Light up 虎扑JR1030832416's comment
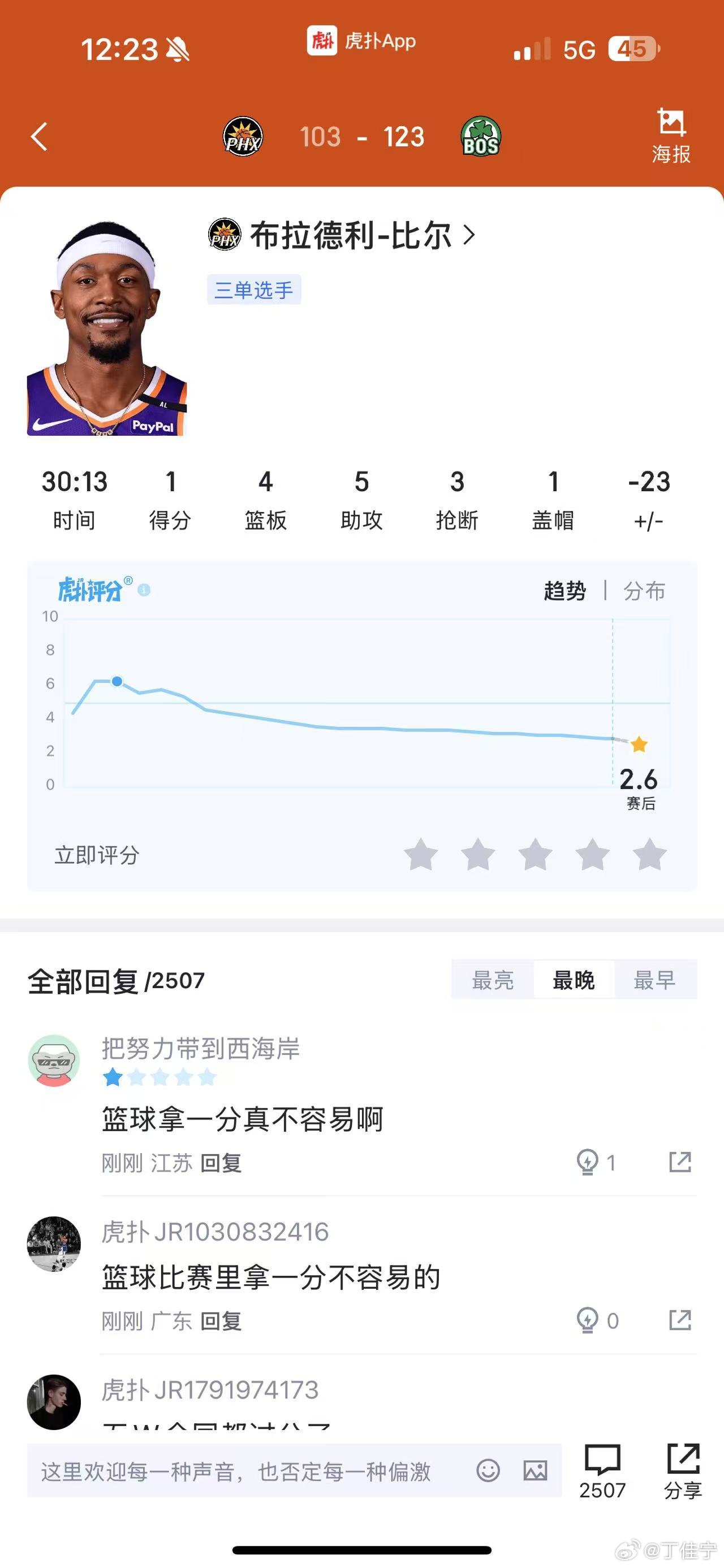Image resolution: width=724 pixels, height=1568 pixels. 597,1320
